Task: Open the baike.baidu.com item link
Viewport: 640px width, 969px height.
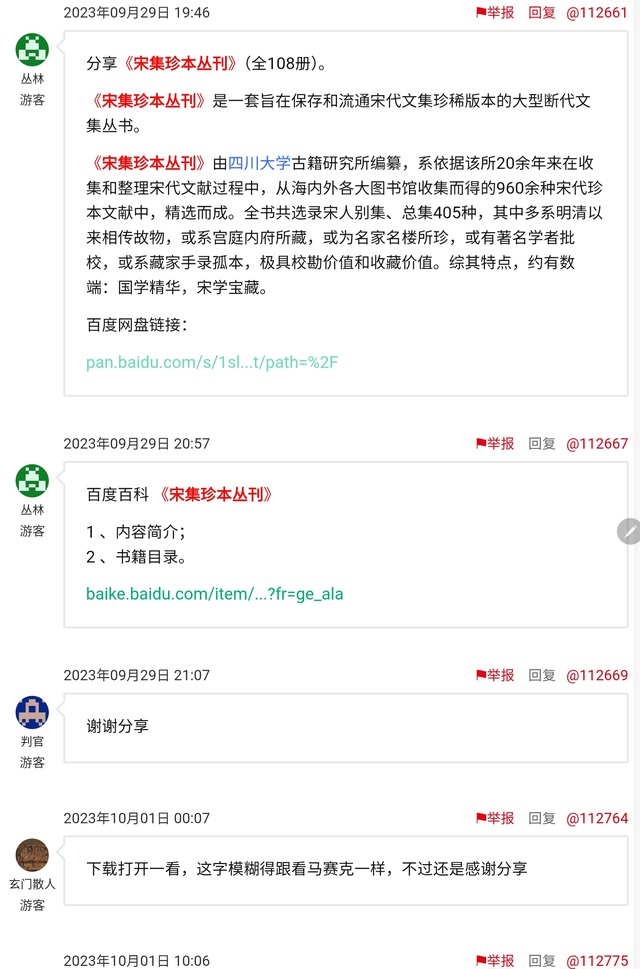Action: point(214,594)
